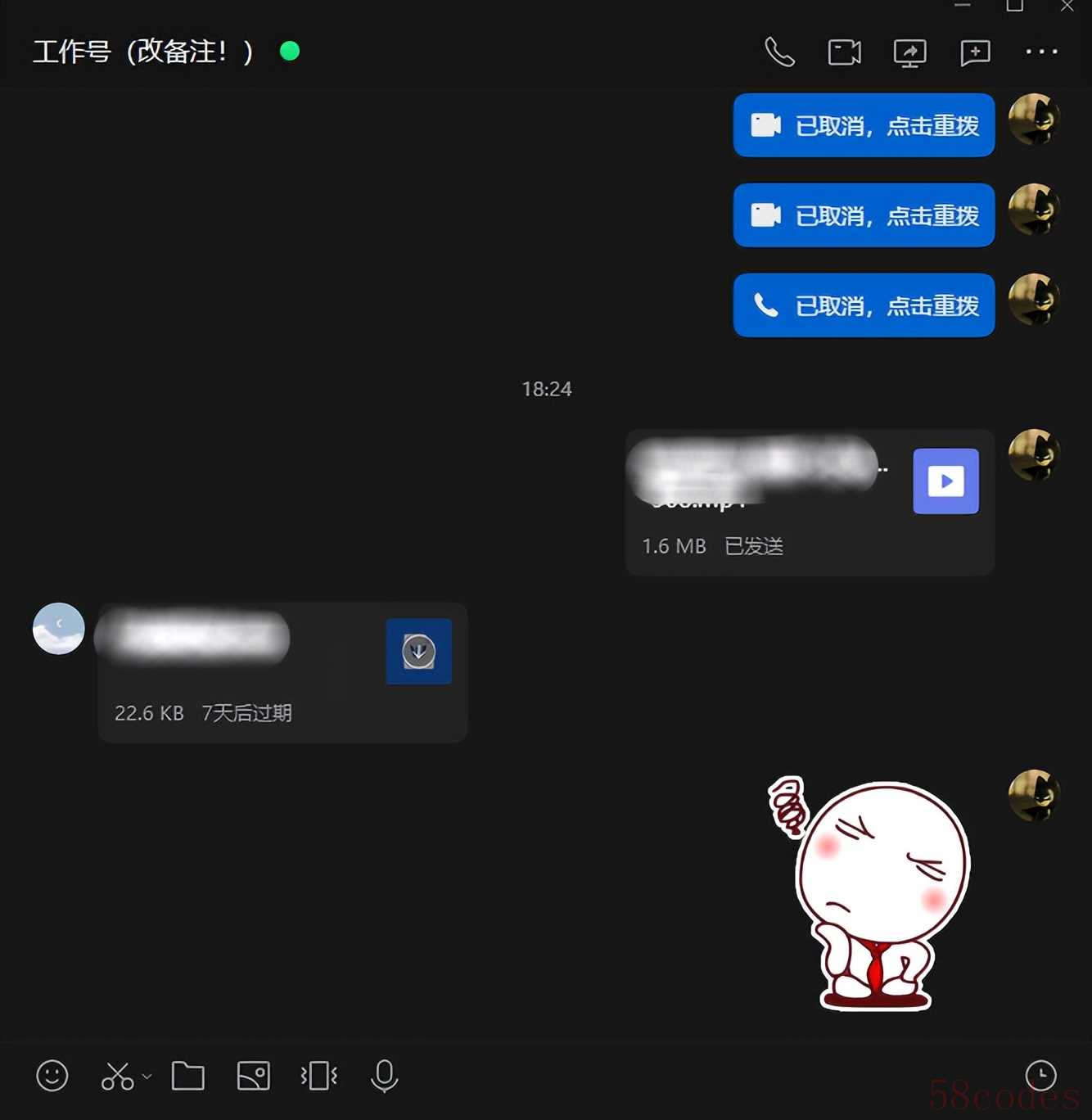
Task: Create a group chat with the plus bubble icon
Action: click(975, 53)
